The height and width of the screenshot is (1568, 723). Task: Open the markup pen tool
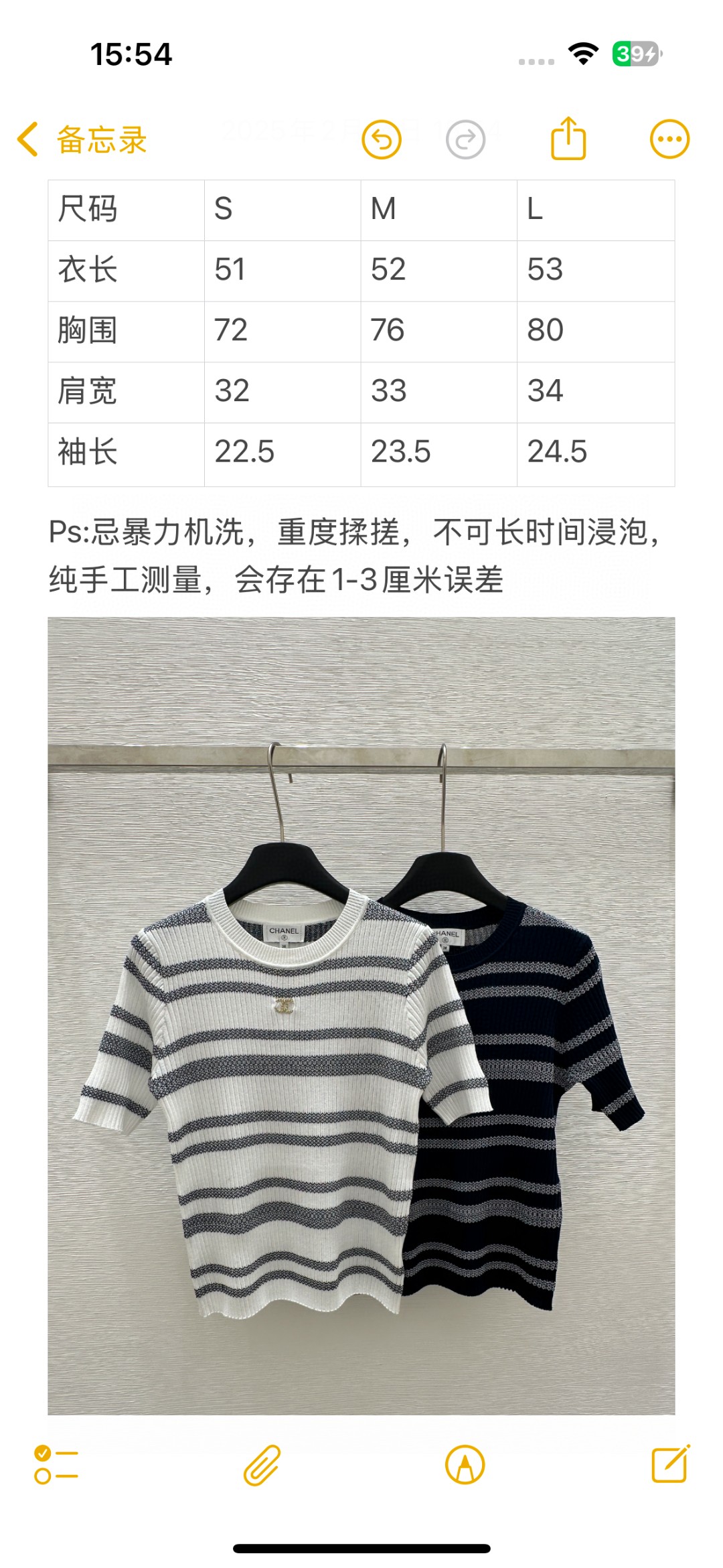(x=465, y=1465)
